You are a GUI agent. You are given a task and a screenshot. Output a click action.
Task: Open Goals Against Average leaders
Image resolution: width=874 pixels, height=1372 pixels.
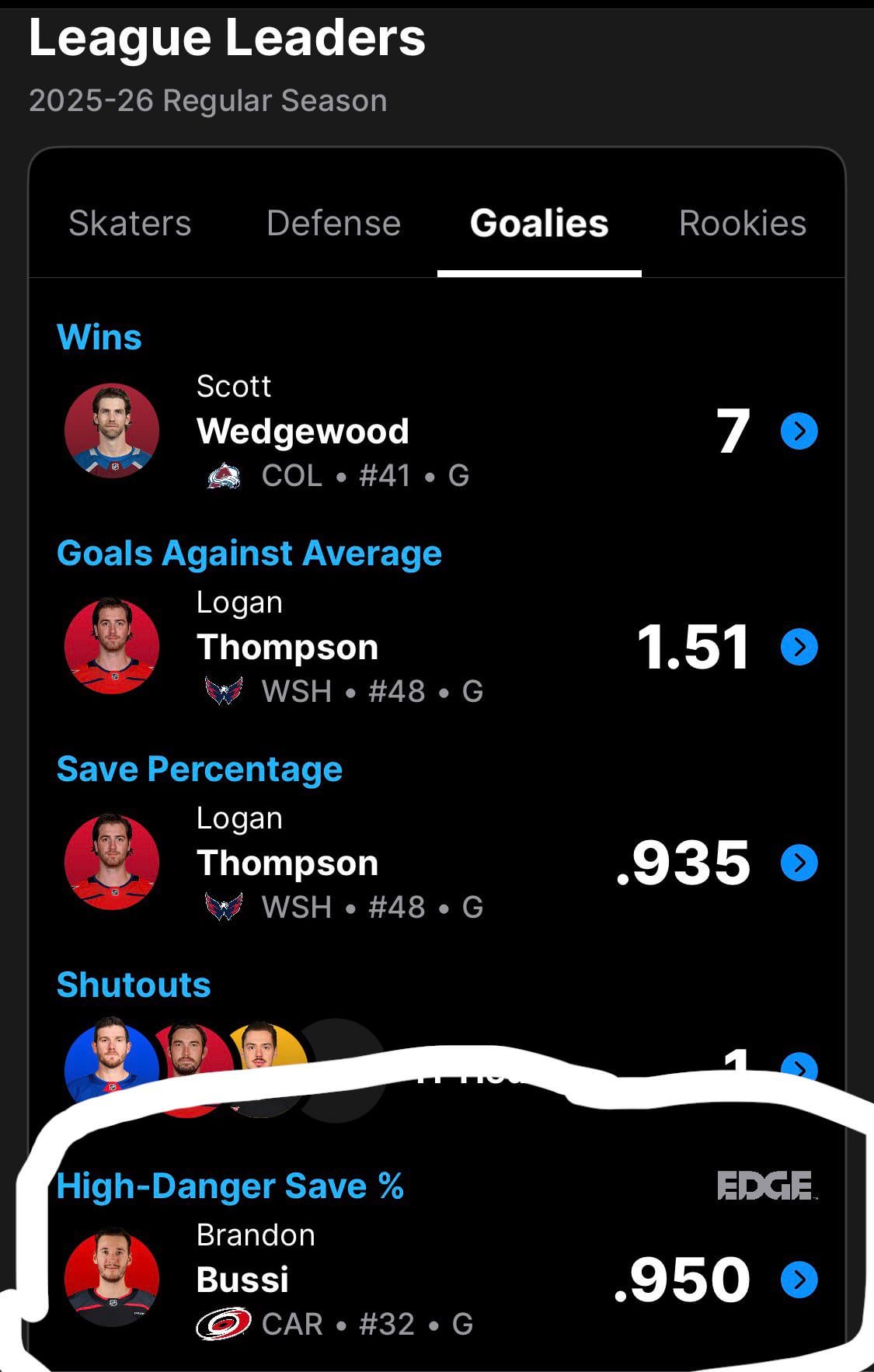[x=249, y=554]
